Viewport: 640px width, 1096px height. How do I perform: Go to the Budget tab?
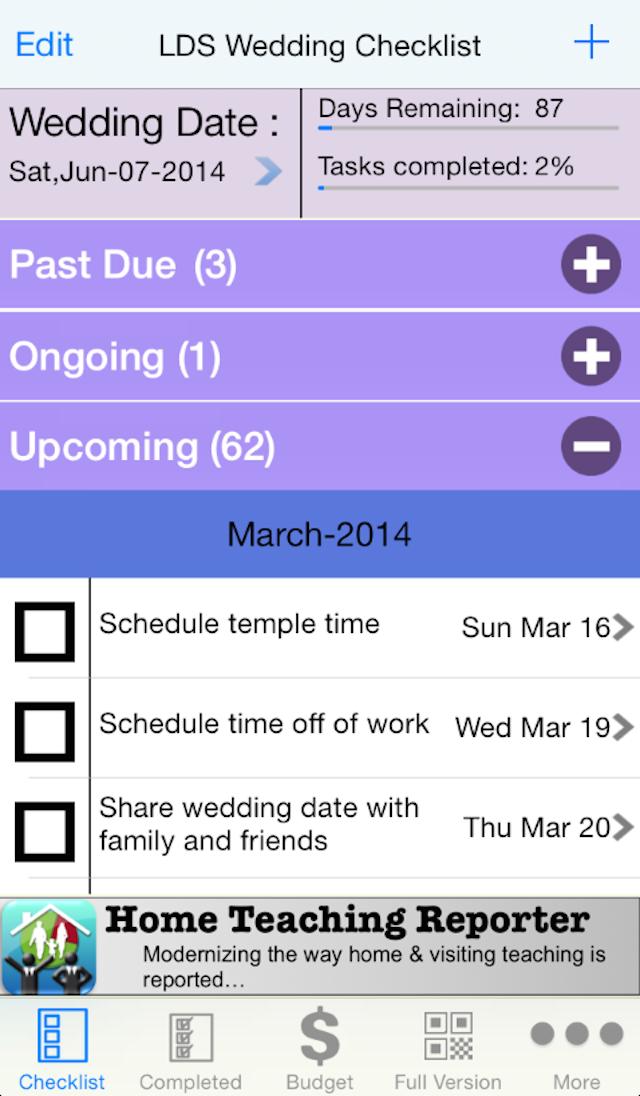320,1049
